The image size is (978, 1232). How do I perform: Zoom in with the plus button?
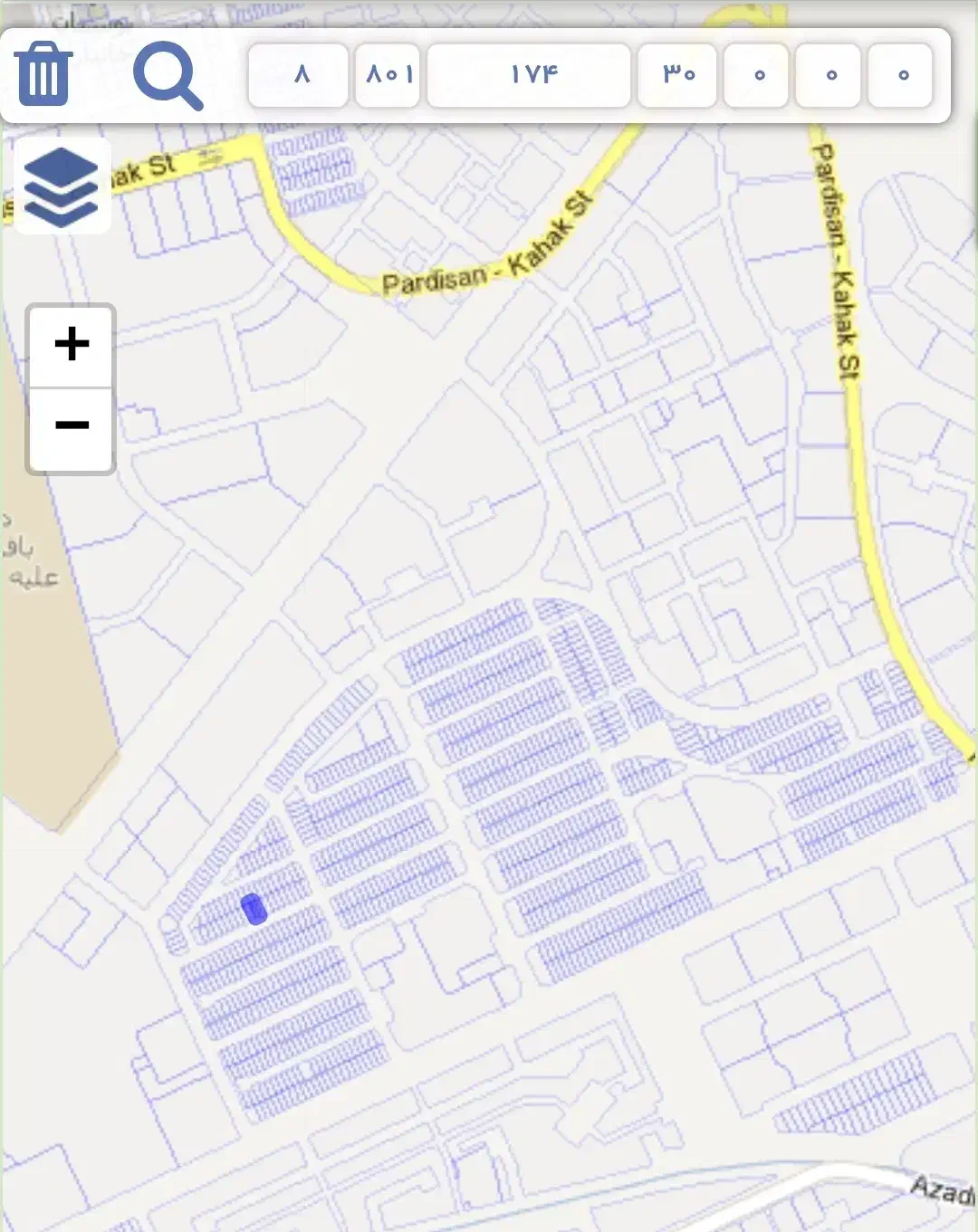click(x=72, y=345)
